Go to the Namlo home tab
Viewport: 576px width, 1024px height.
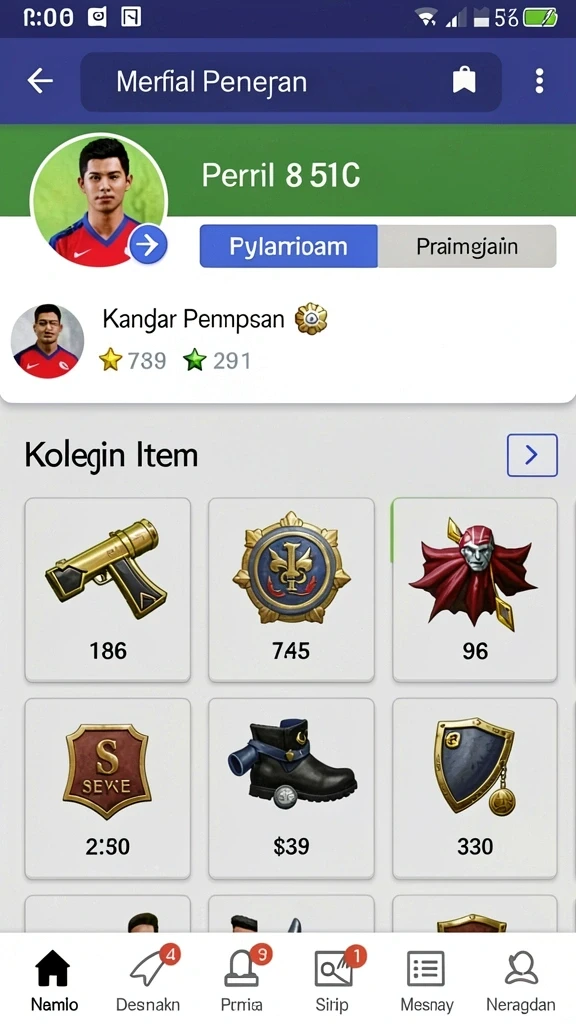54,980
